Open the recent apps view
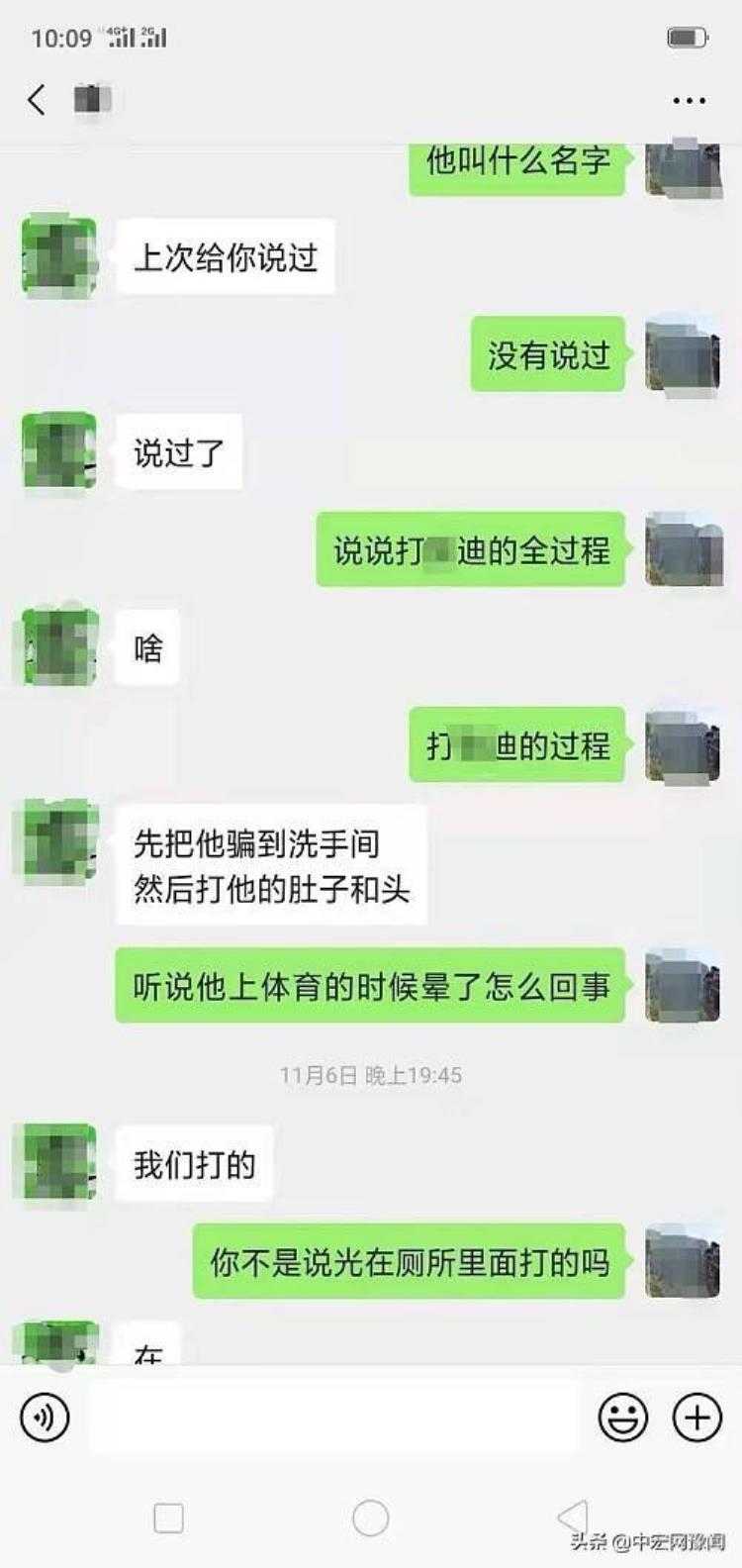The width and height of the screenshot is (742, 1568). 168,1518
